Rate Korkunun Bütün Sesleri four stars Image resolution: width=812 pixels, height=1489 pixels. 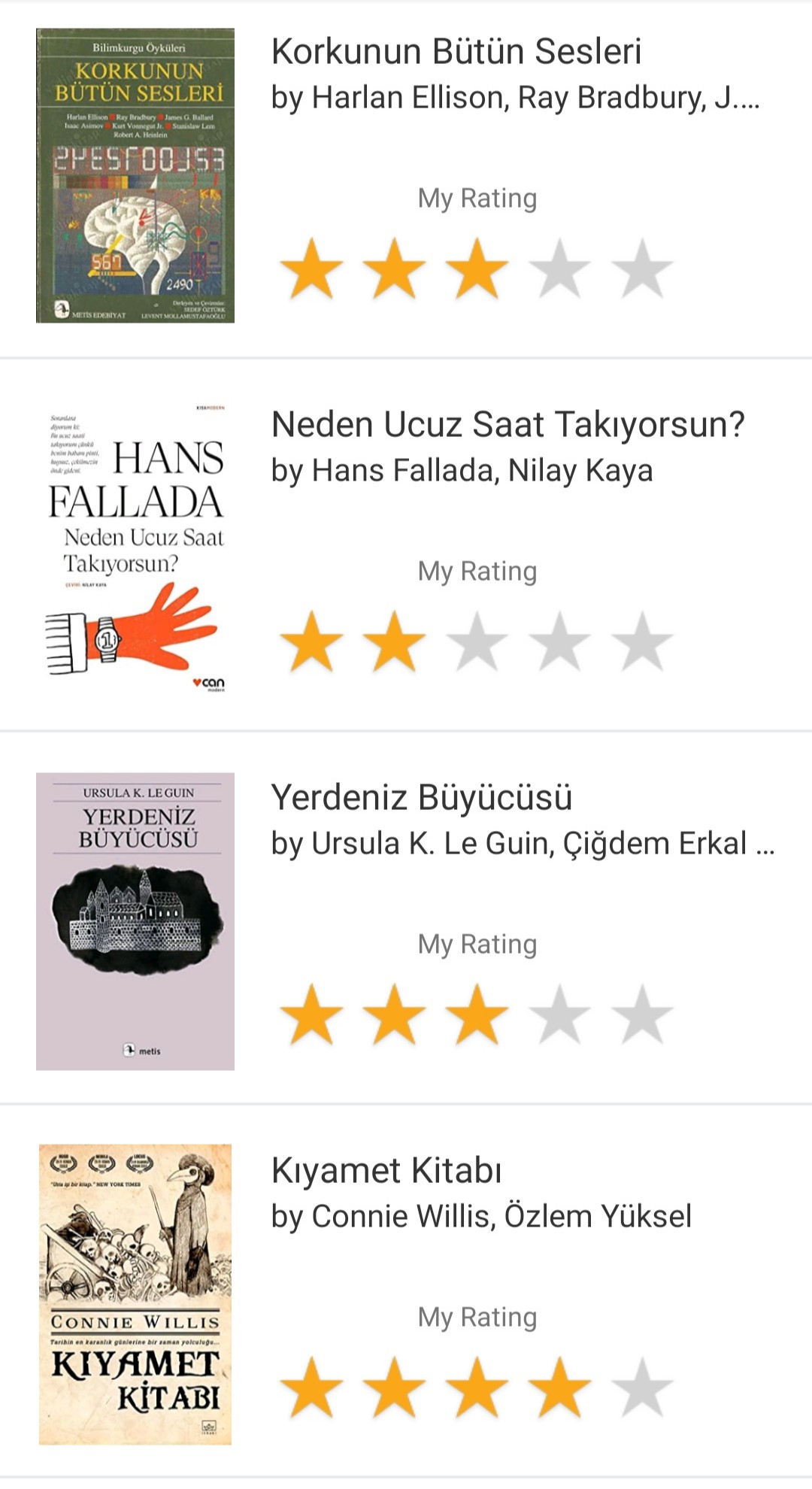point(559,268)
